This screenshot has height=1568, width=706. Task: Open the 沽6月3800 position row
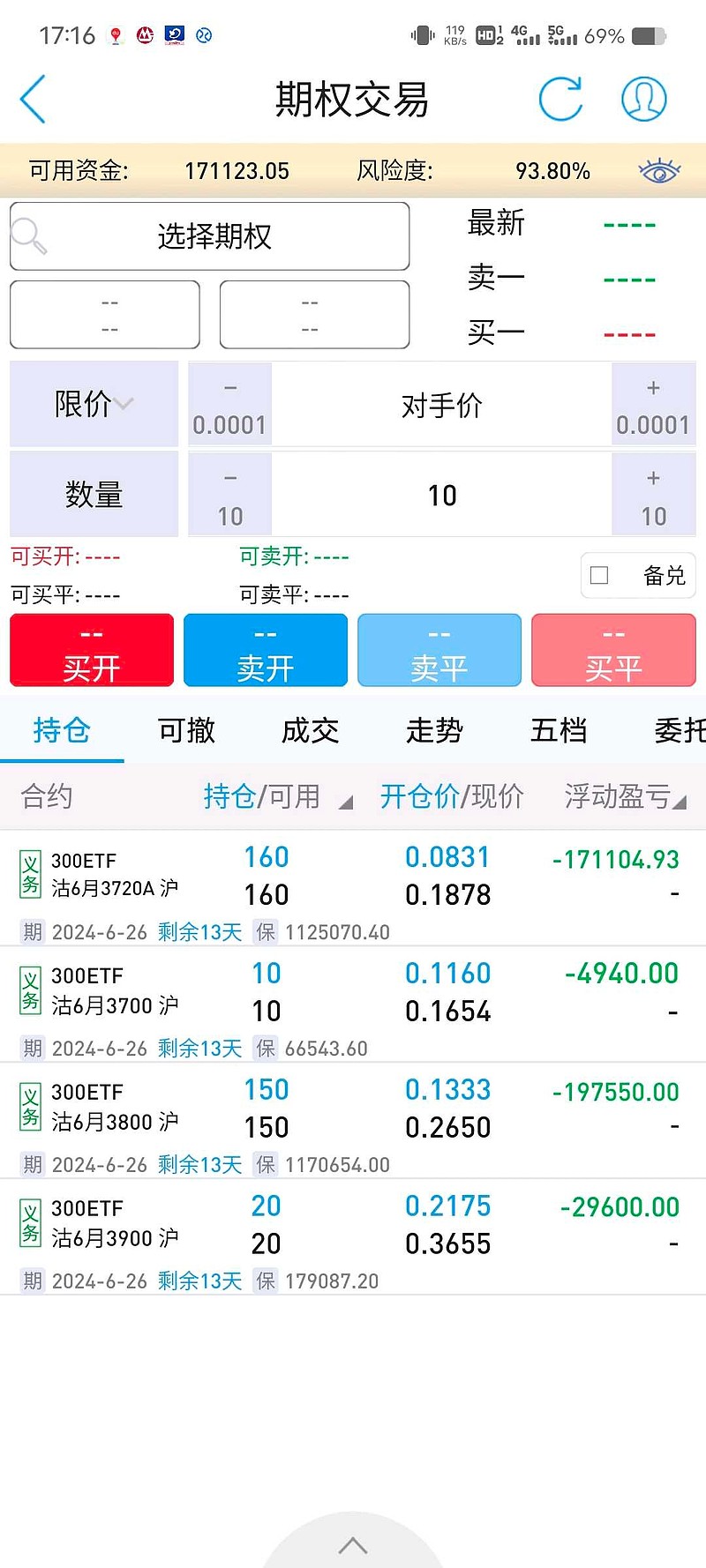(353, 1122)
